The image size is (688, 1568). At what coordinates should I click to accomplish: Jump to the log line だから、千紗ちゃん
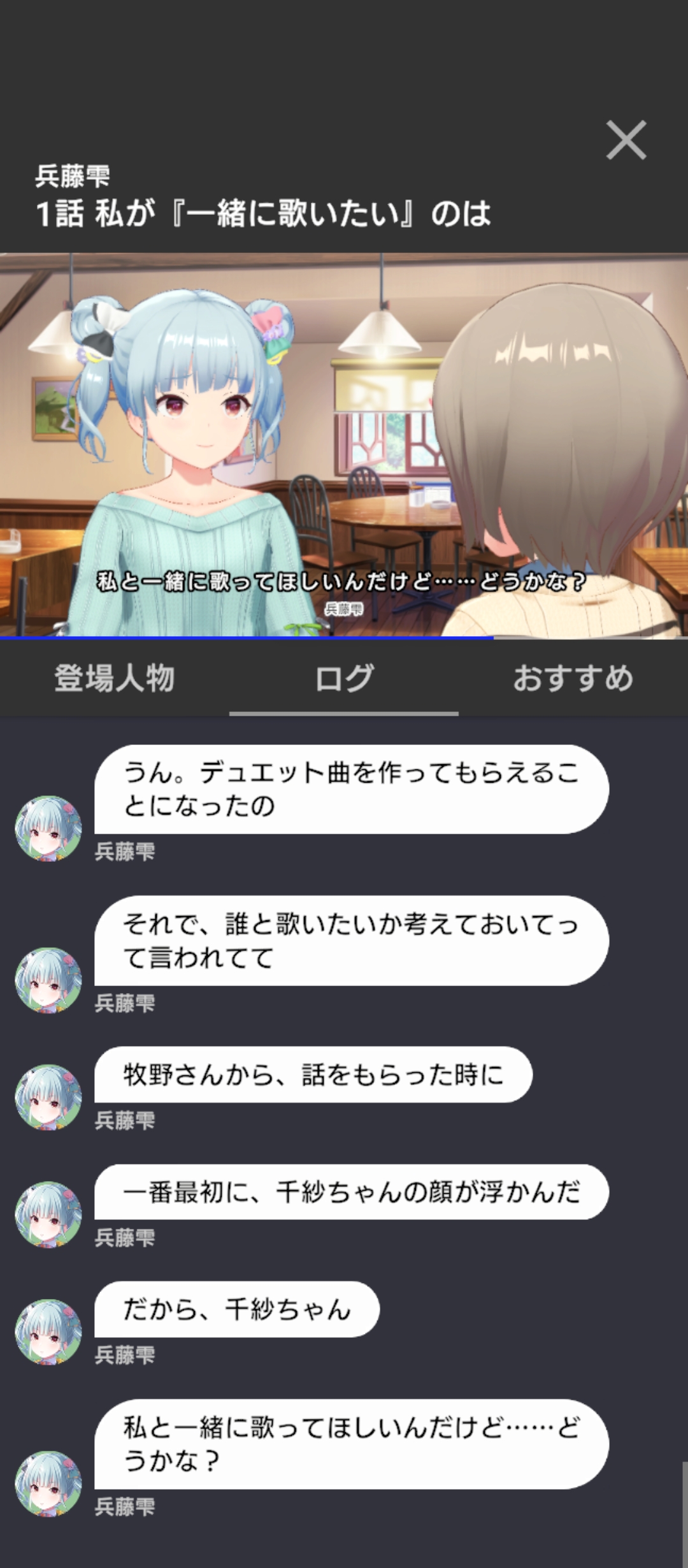point(237,1309)
